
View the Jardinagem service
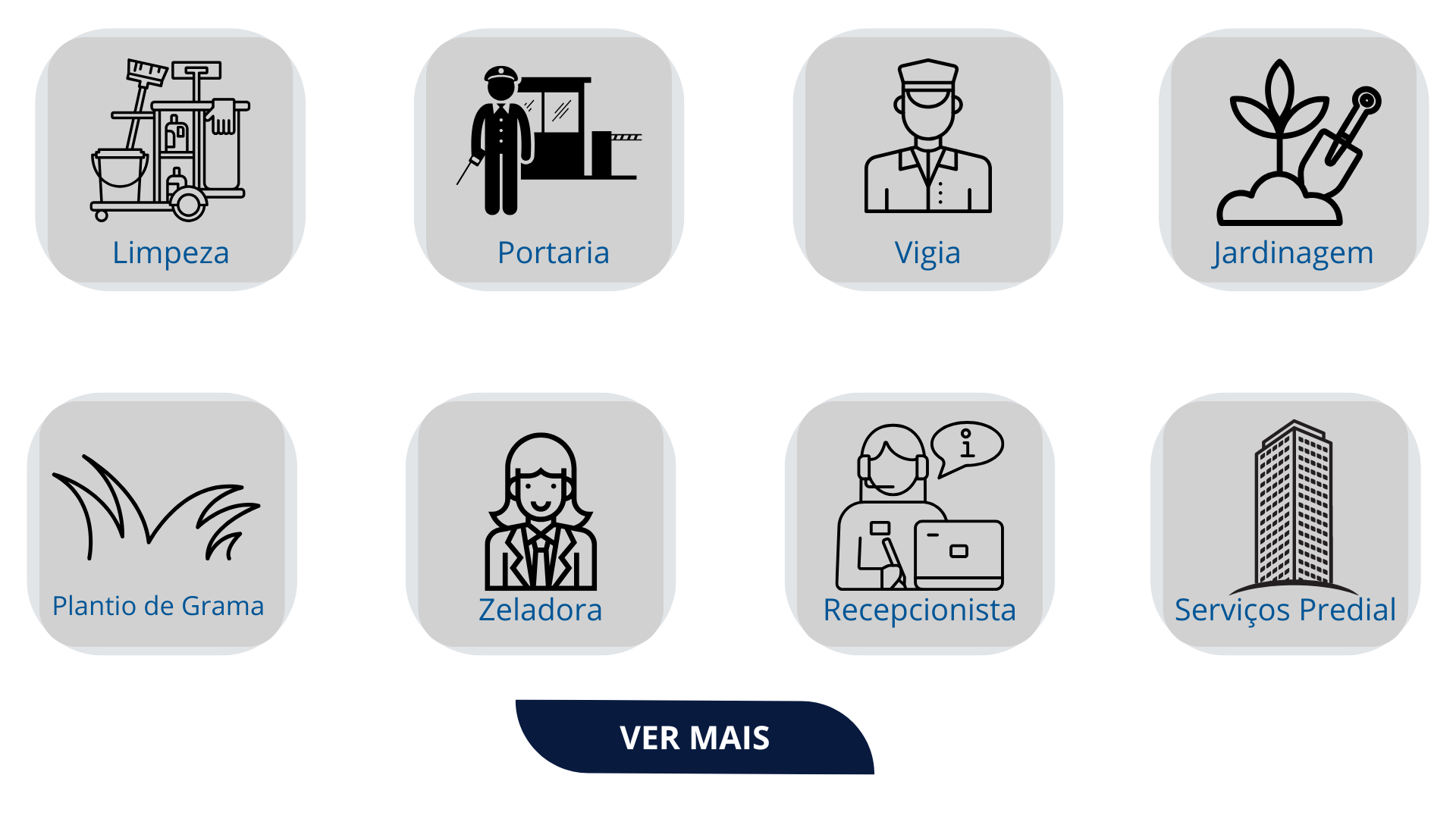point(1293,160)
